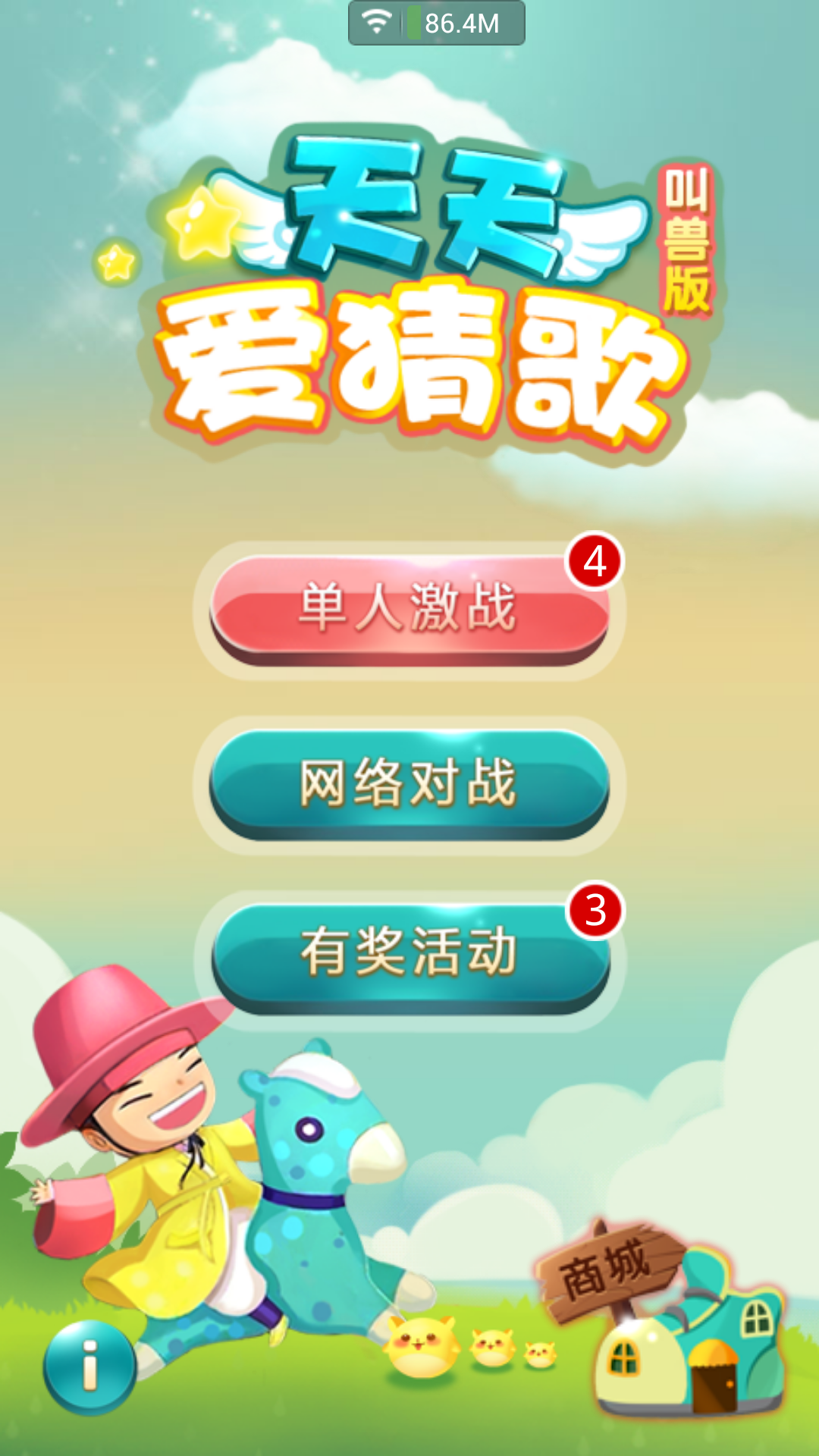Open the 有奖活动 prize events

(x=409, y=954)
